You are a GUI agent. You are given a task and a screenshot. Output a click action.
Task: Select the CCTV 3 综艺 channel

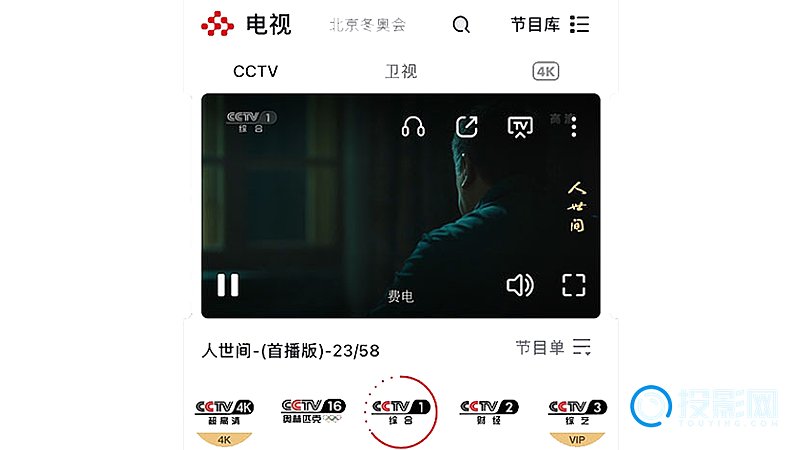point(576,414)
